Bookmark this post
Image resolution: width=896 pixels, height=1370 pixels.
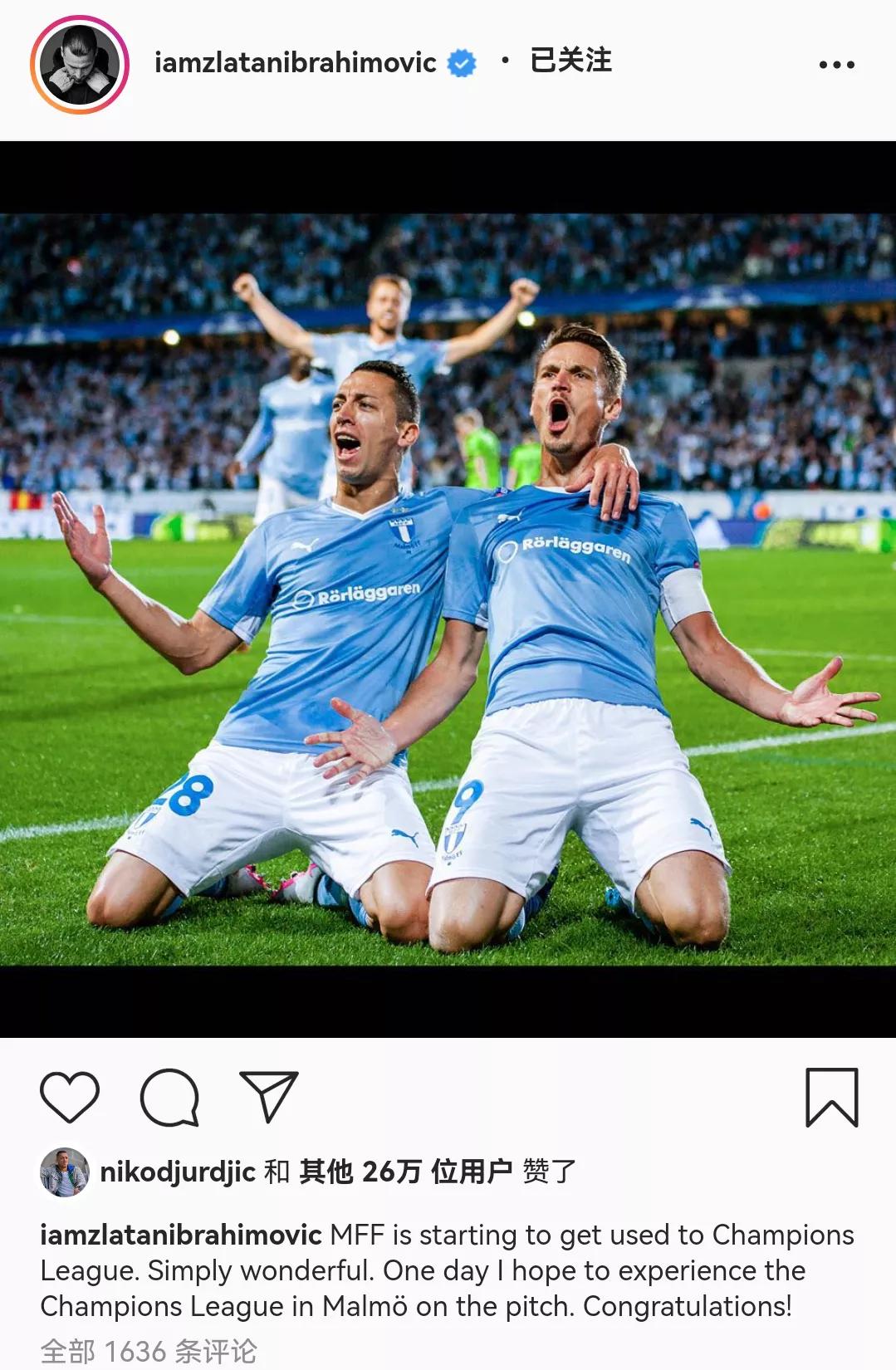[x=831, y=1097]
